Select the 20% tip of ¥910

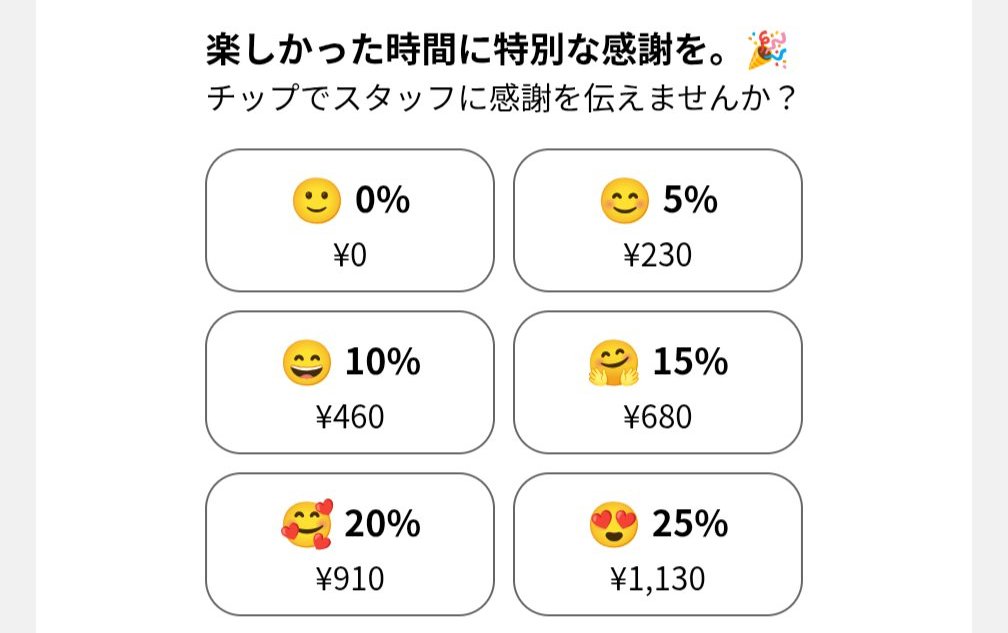(x=350, y=544)
